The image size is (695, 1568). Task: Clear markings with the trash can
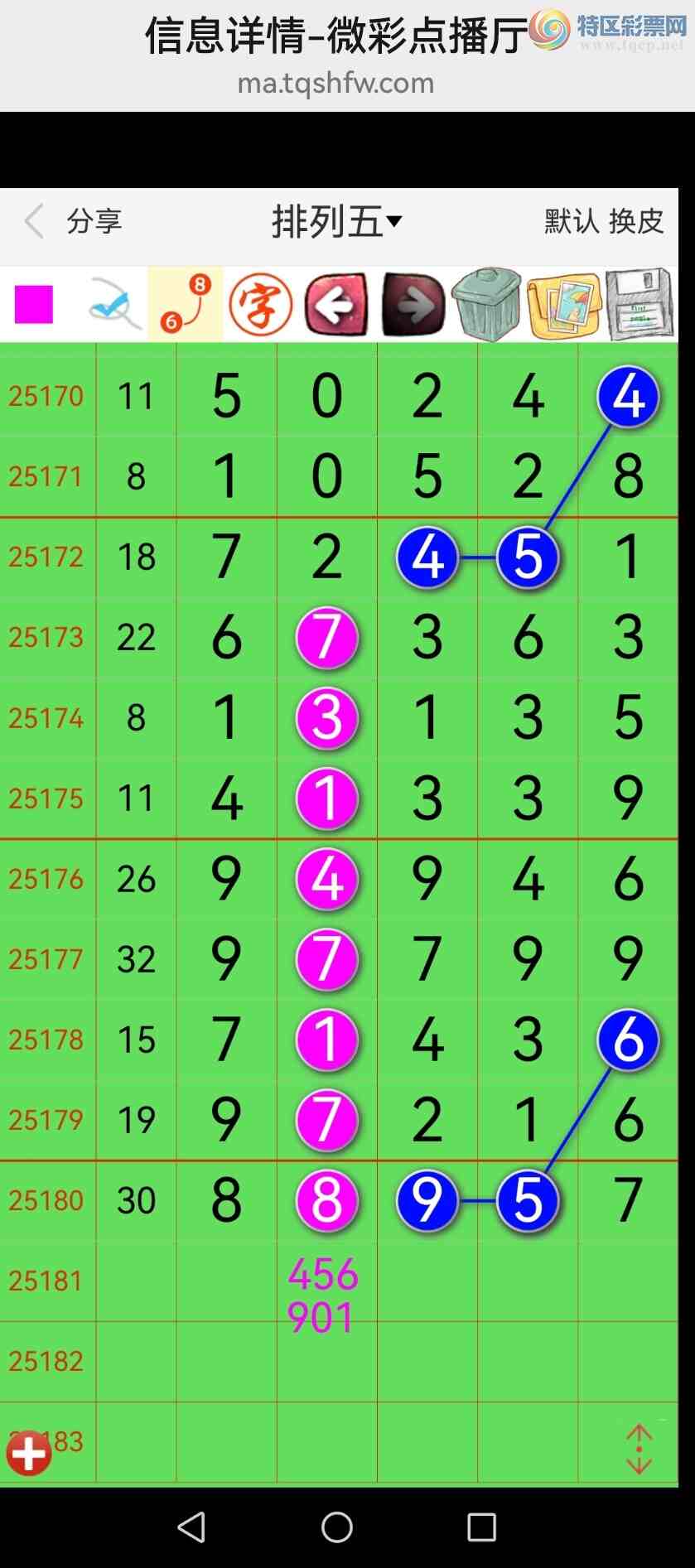(x=487, y=304)
